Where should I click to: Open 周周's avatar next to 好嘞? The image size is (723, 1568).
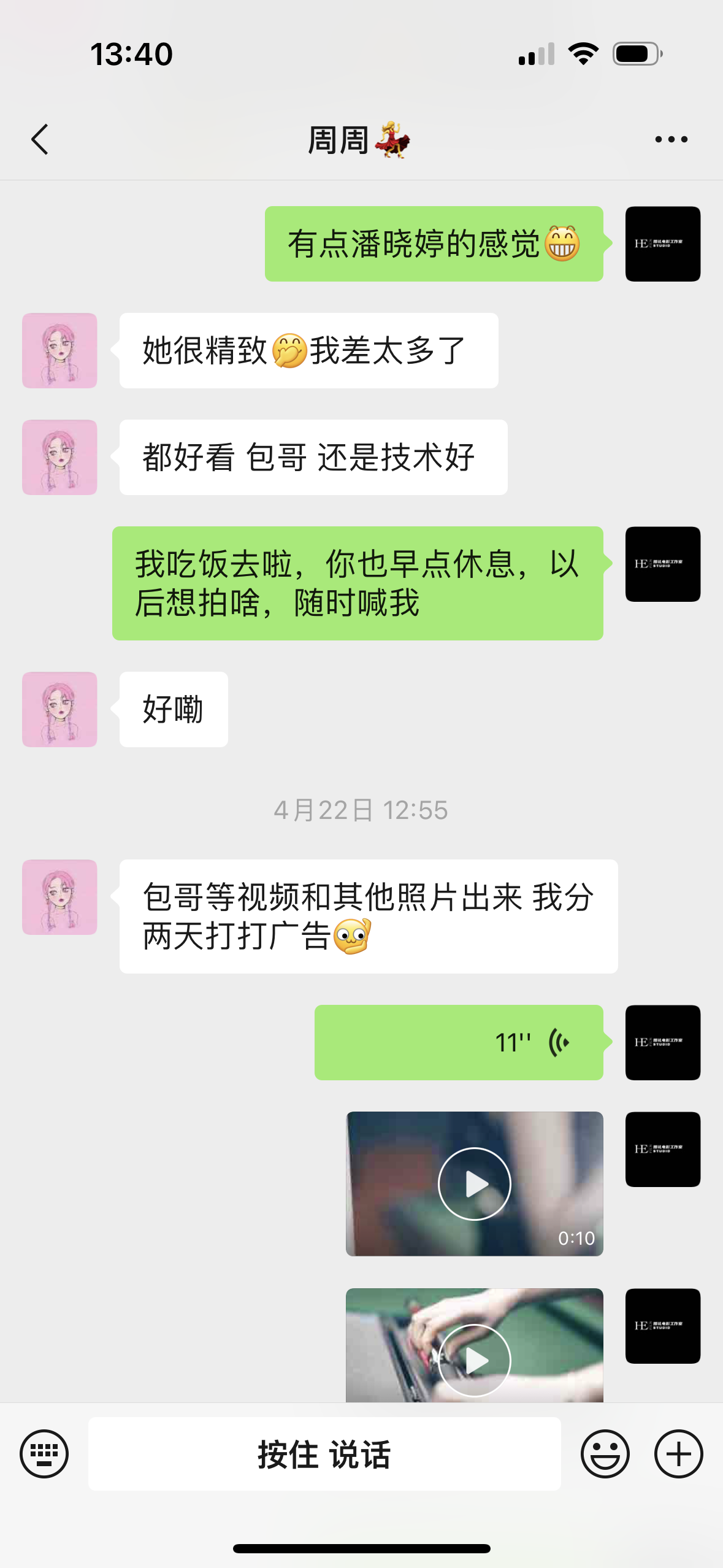coord(59,709)
